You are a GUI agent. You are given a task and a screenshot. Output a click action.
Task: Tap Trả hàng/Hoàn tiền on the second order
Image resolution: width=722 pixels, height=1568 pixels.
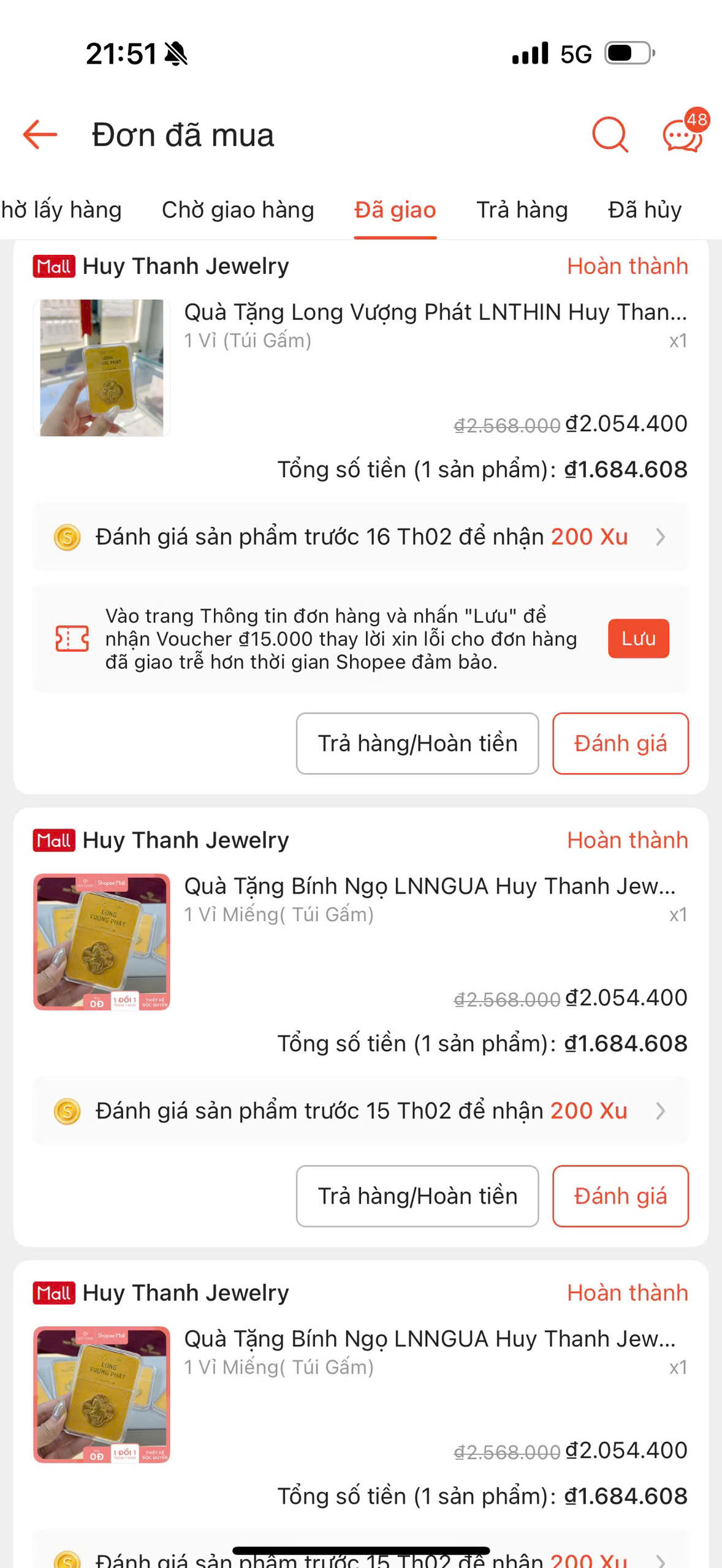pos(417,1195)
